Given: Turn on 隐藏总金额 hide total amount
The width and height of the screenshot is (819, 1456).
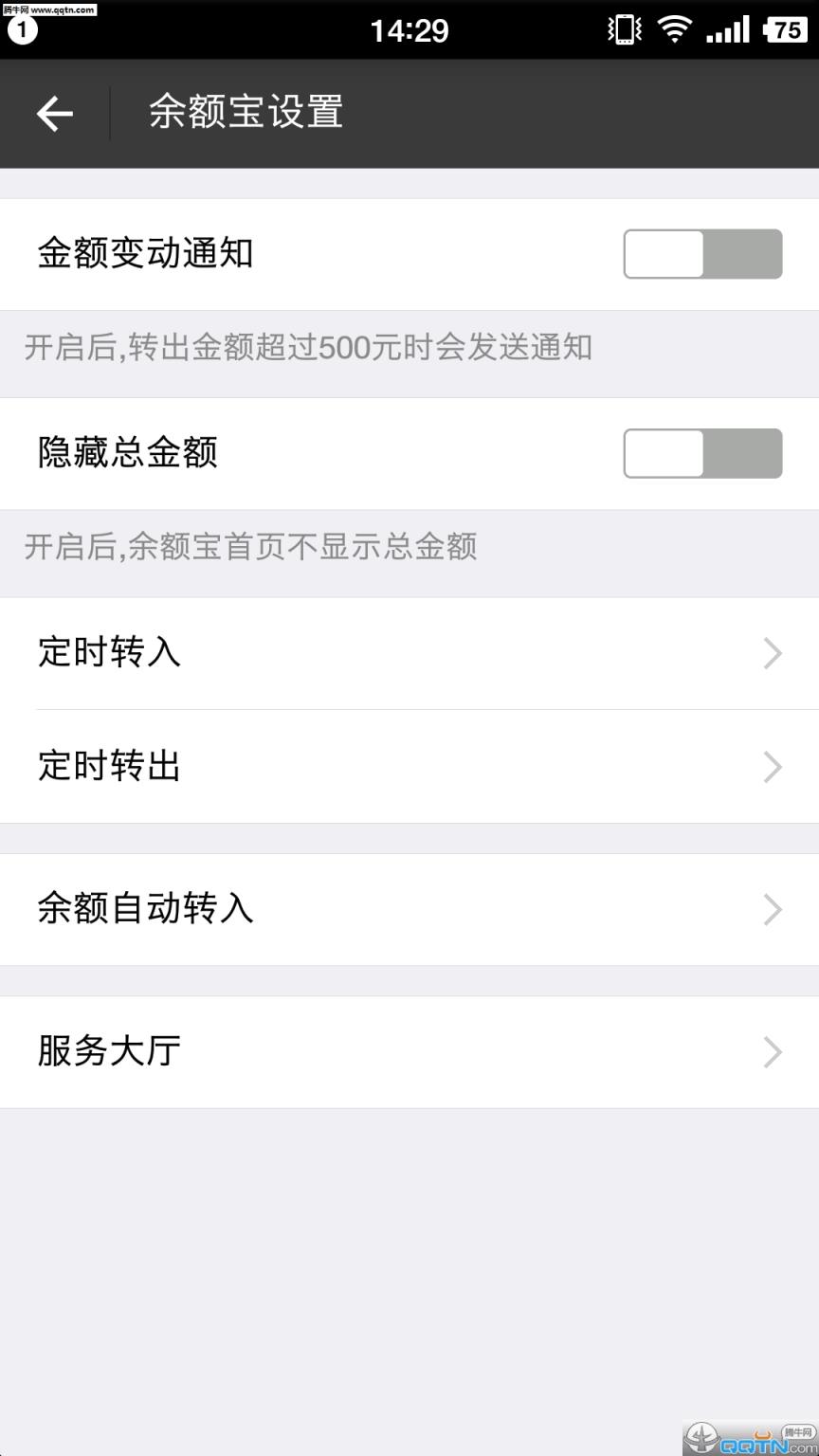Looking at the screenshot, I should click(701, 453).
